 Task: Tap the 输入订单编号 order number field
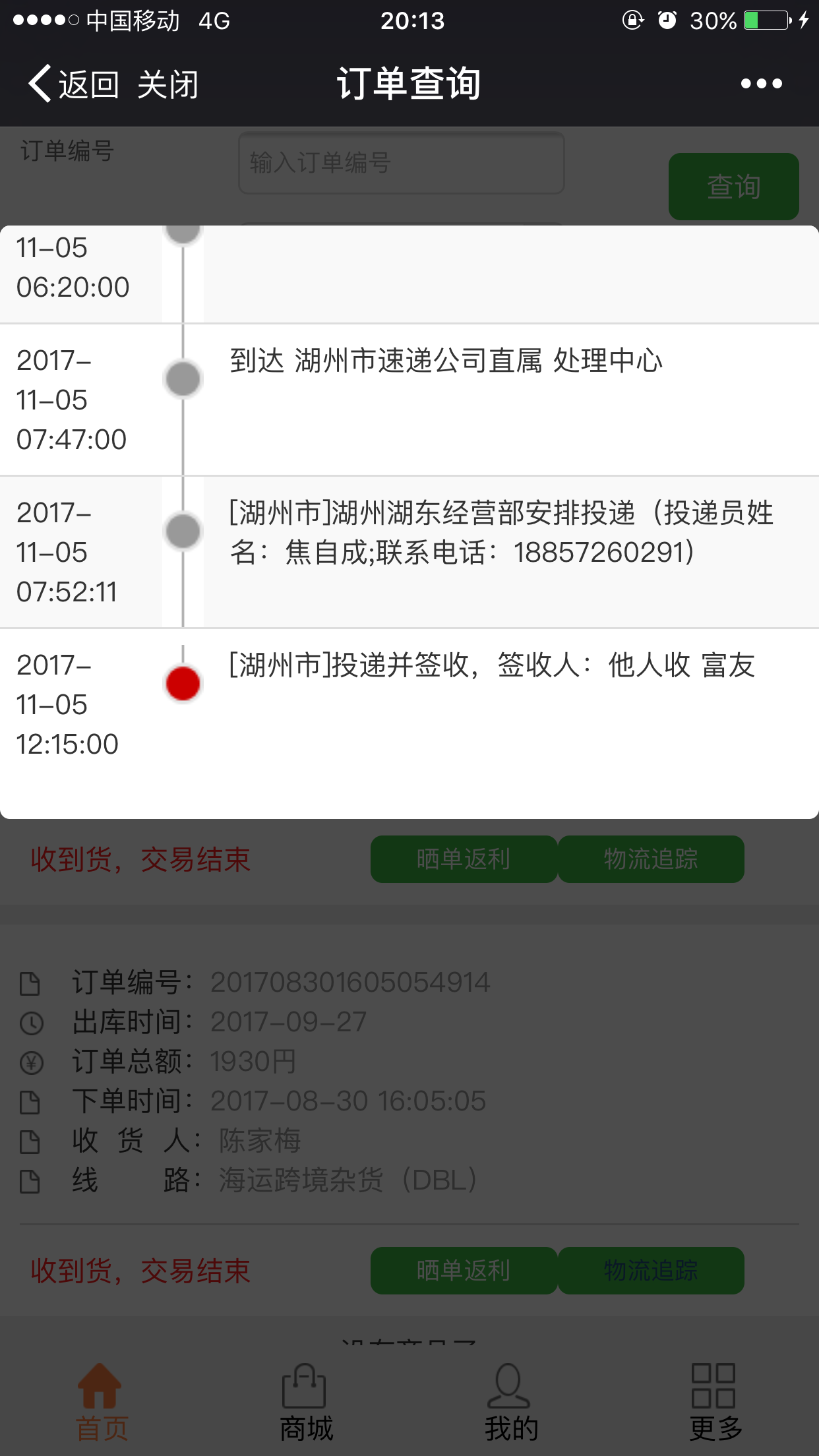click(x=401, y=163)
